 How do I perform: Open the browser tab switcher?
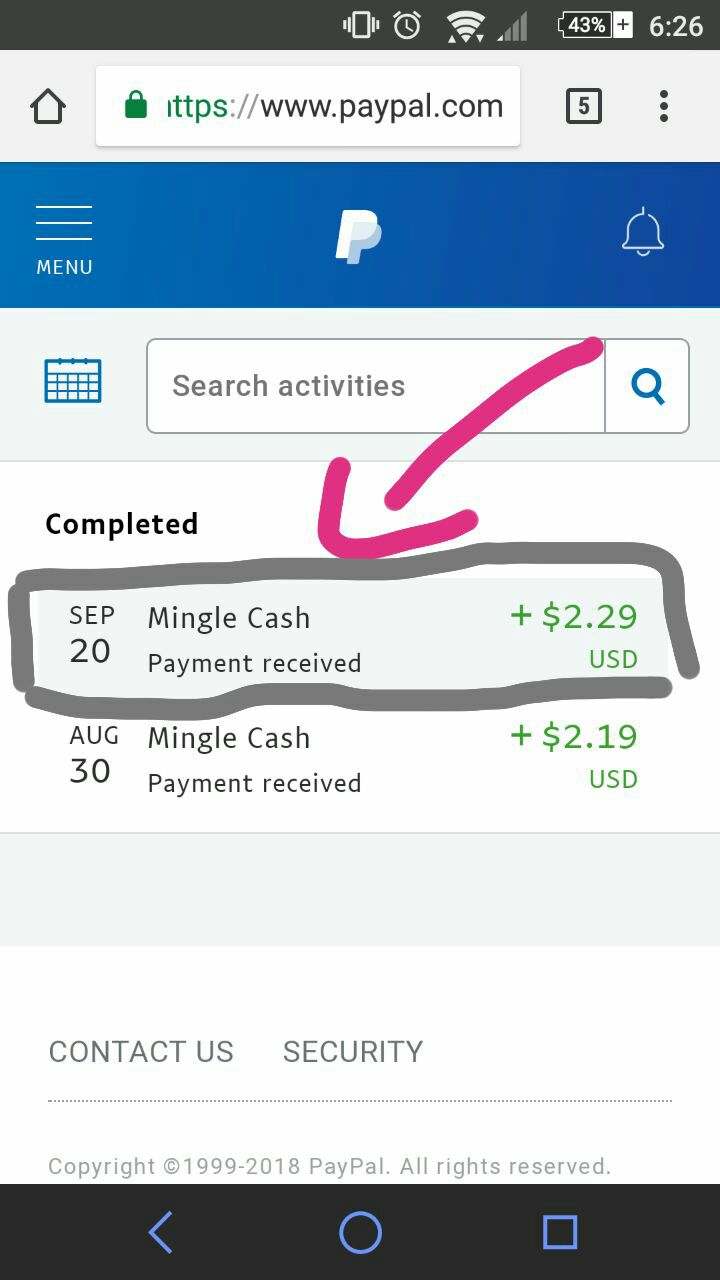[584, 106]
